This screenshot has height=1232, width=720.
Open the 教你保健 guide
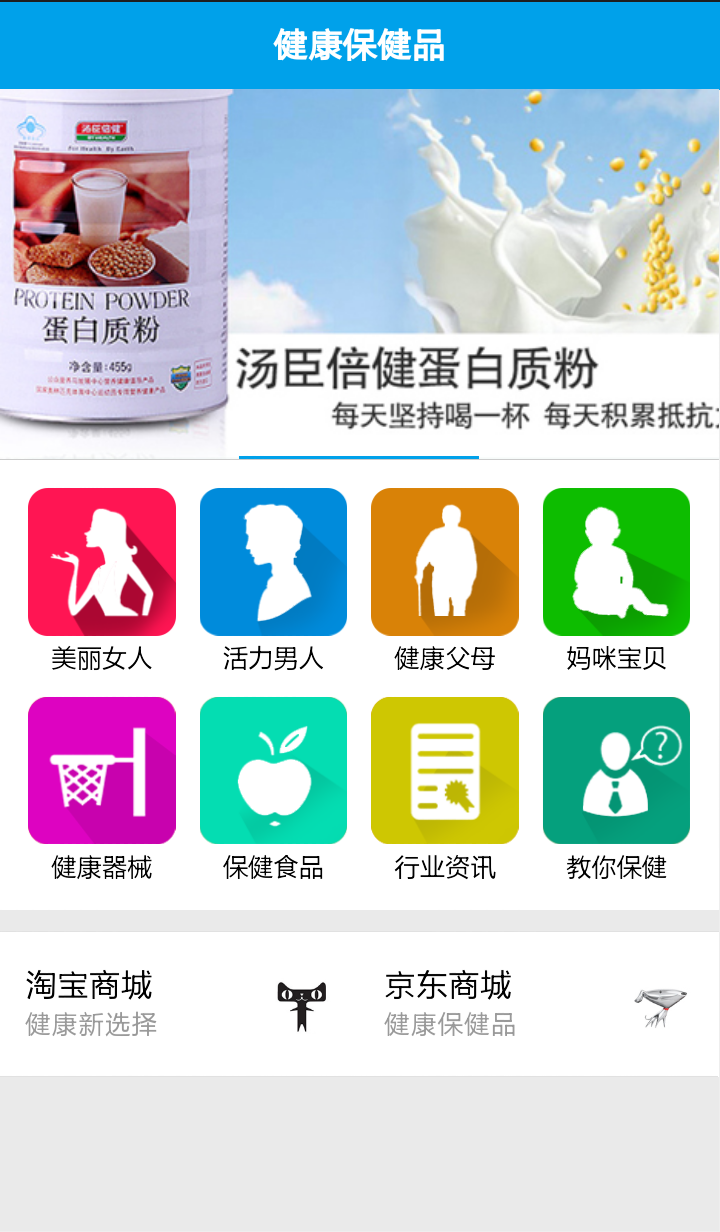click(x=616, y=789)
